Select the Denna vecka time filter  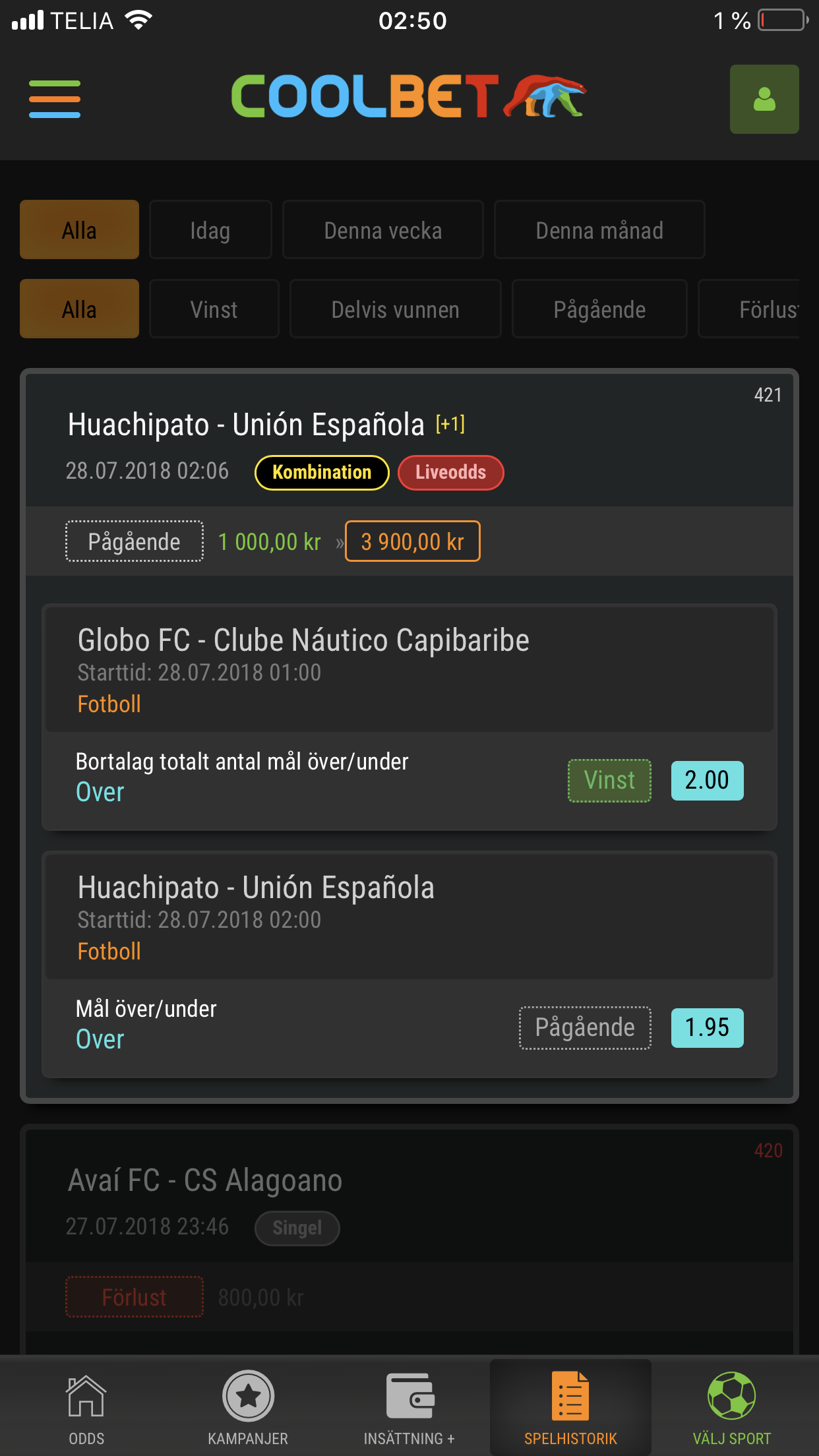[x=383, y=230]
